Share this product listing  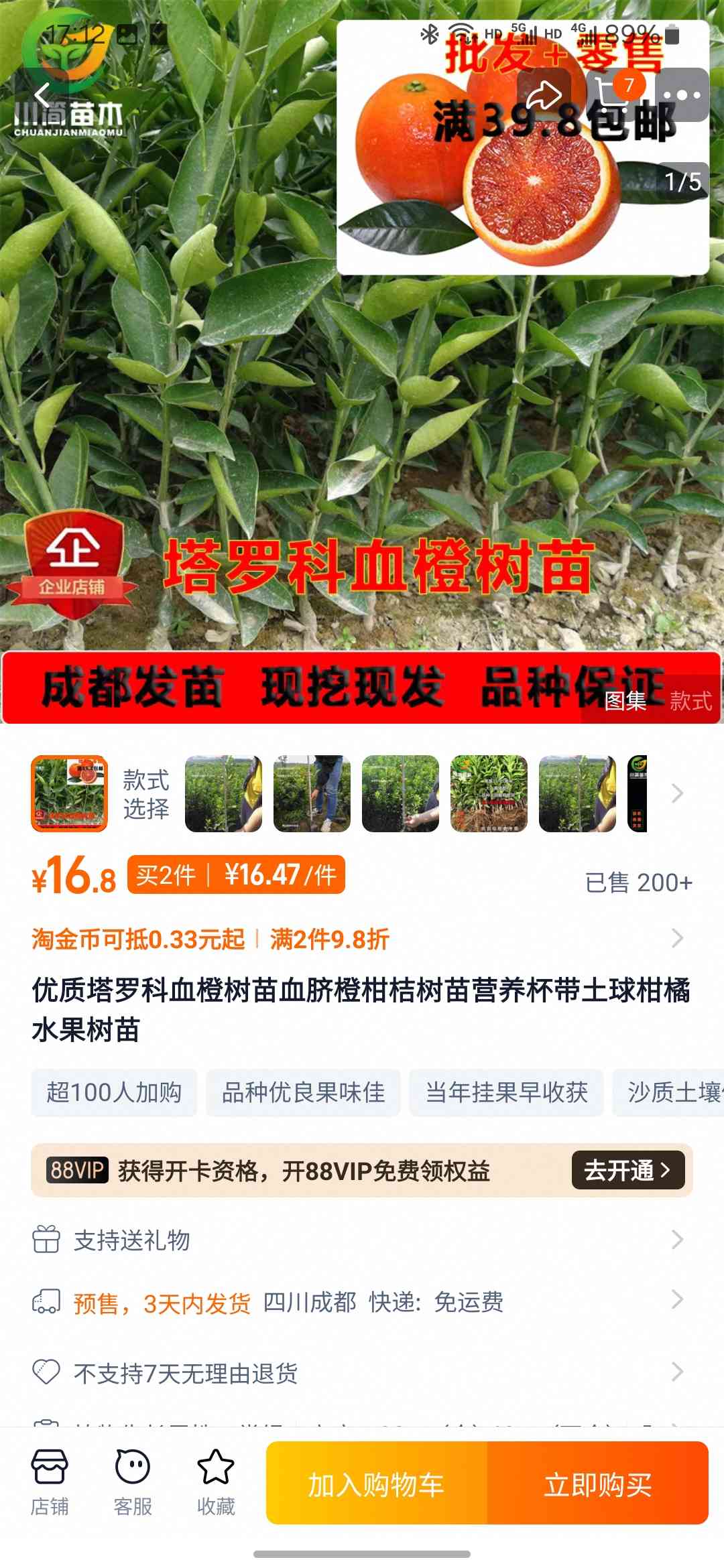544,94
